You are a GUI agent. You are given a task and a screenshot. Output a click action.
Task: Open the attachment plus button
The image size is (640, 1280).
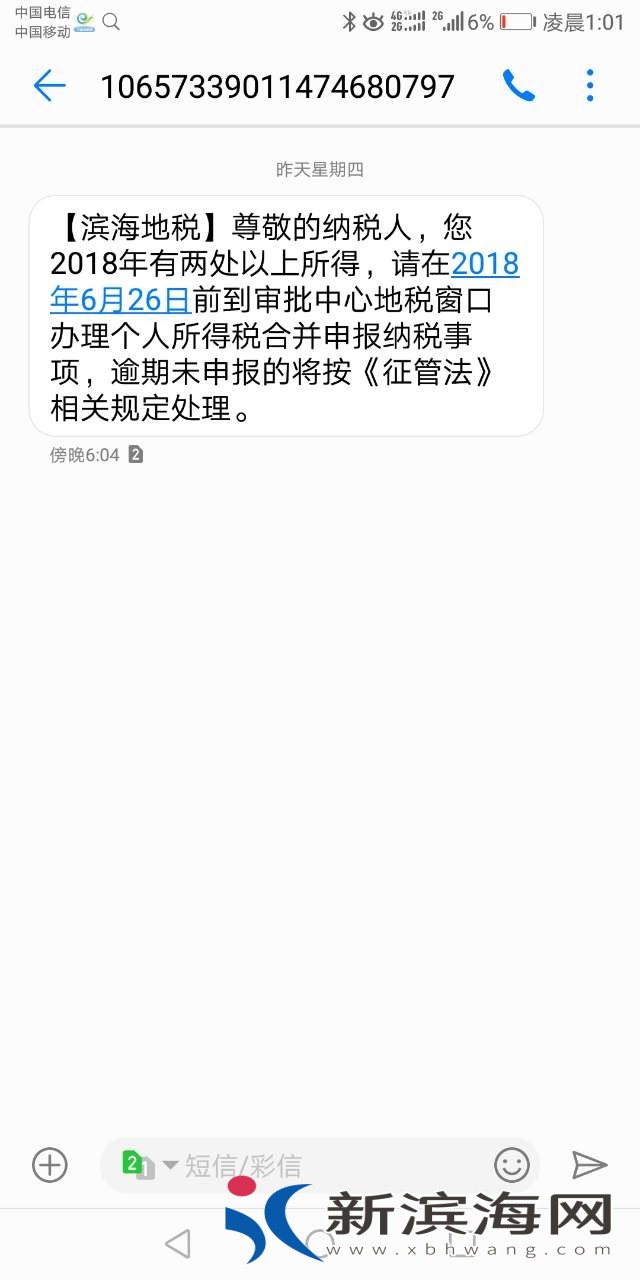[50, 1164]
